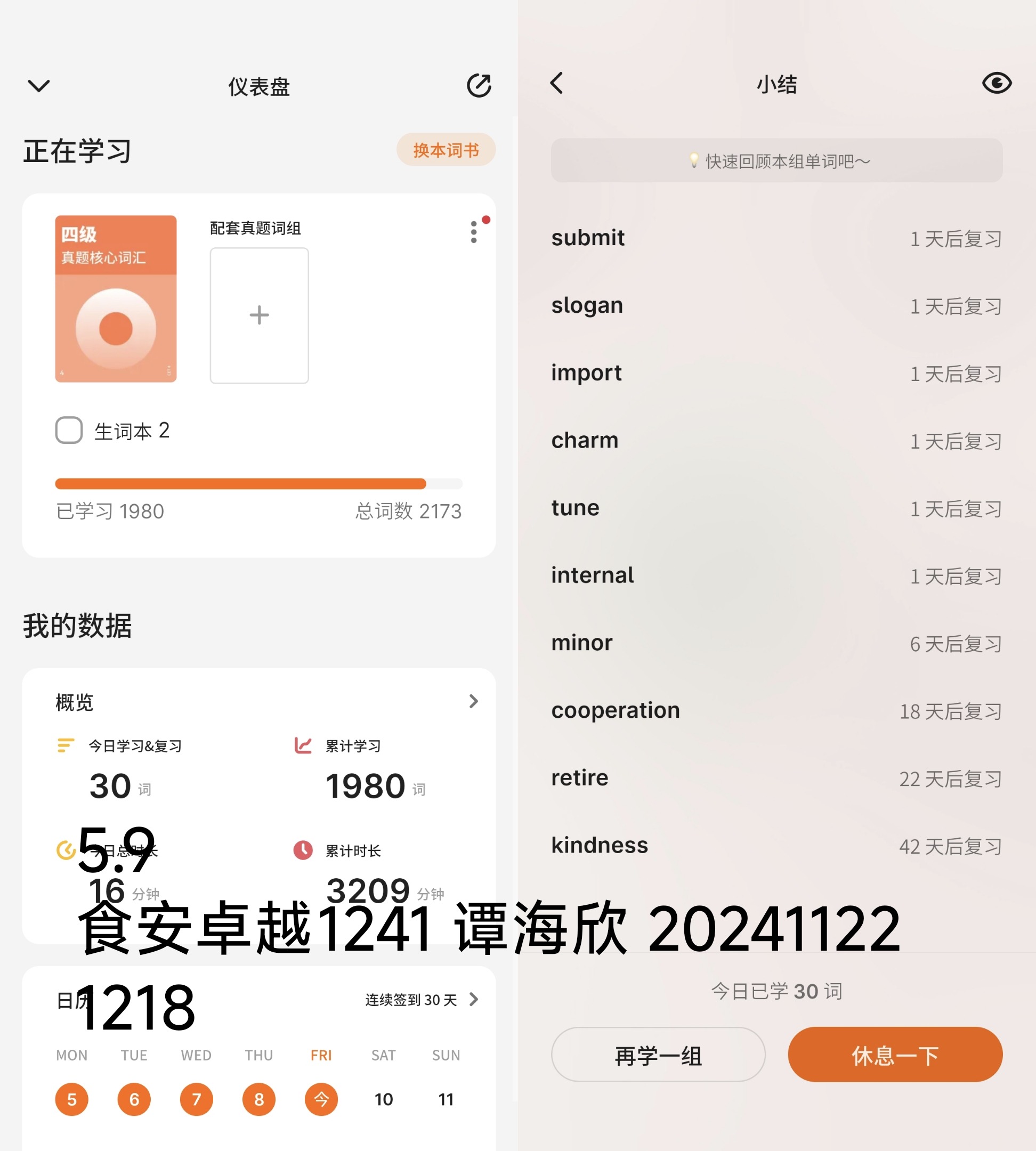Share the dashboard via the top-right icon
This screenshot has height=1151, width=1036.
(479, 86)
